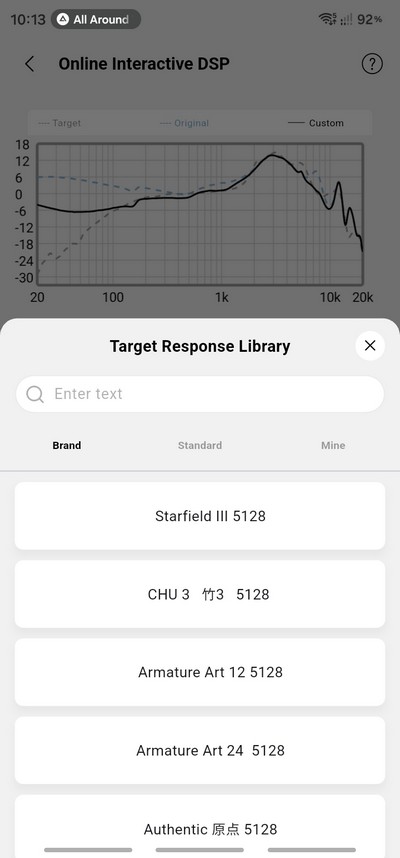Pick Armature Art 12 5128 target
This screenshot has width=400, height=858.
tap(200, 672)
